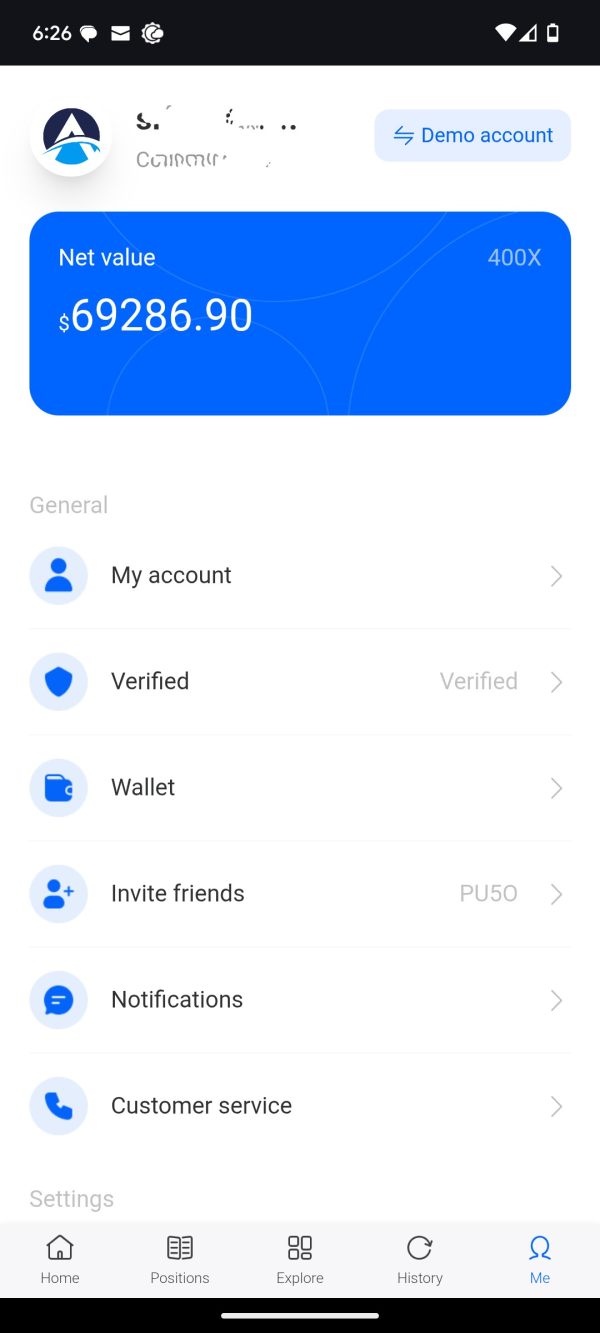Switch to the Positions tab
This screenshot has width=600, height=1333.
[180, 1260]
